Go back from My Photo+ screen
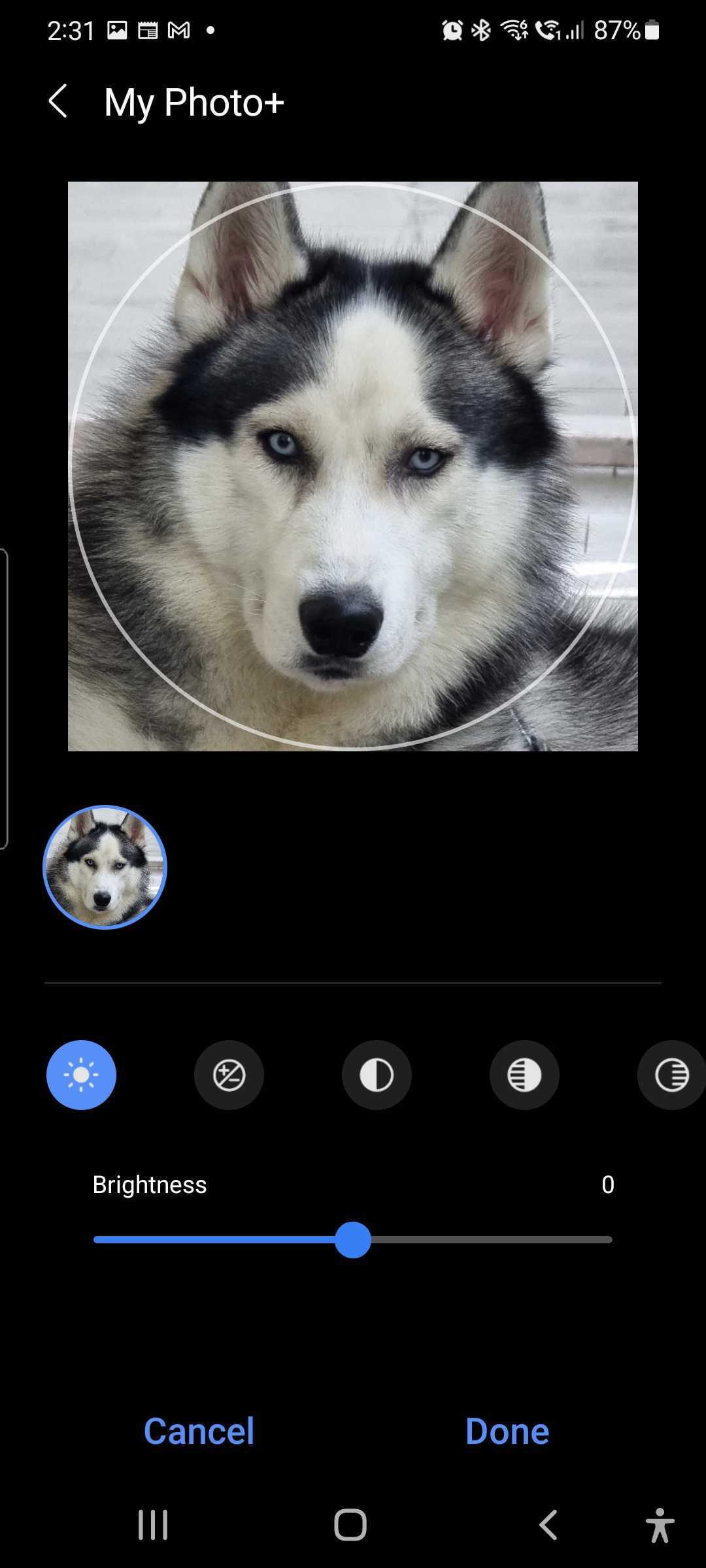The image size is (706, 1568). [x=58, y=102]
